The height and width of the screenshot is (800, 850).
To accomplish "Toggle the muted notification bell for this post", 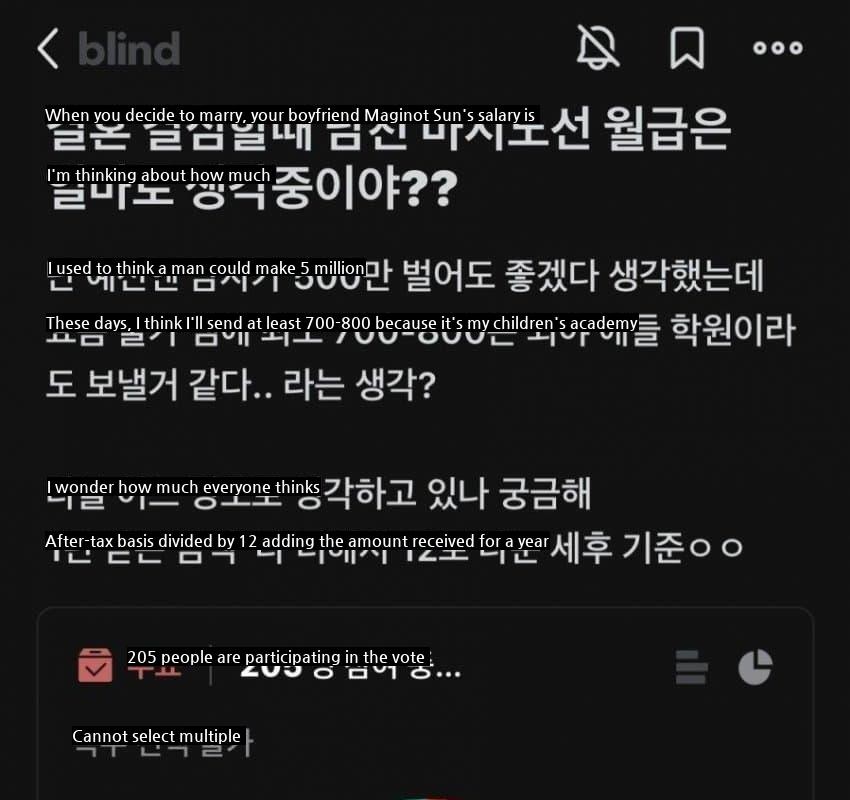I will click(x=598, y=47).
